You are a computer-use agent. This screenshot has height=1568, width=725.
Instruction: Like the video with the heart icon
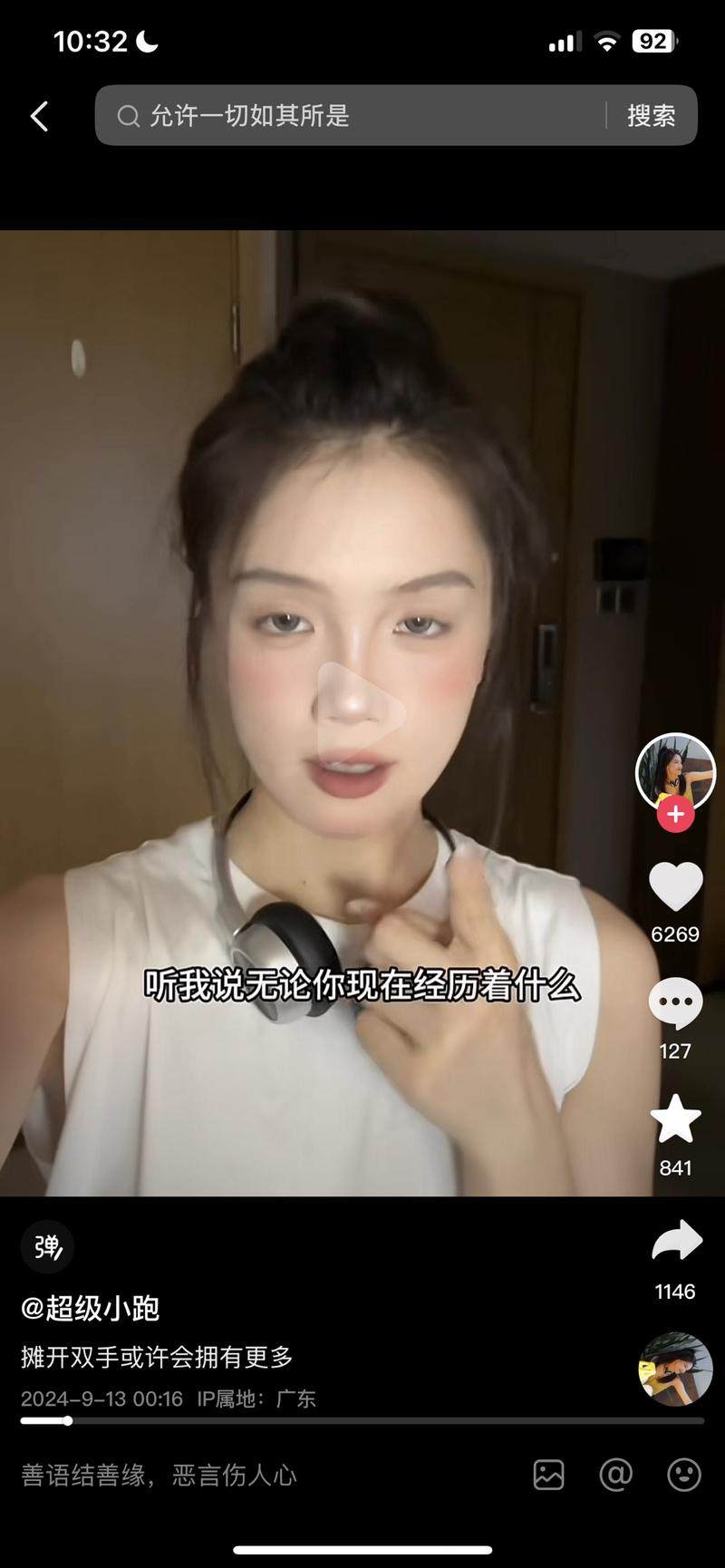(x=675, y=886)
